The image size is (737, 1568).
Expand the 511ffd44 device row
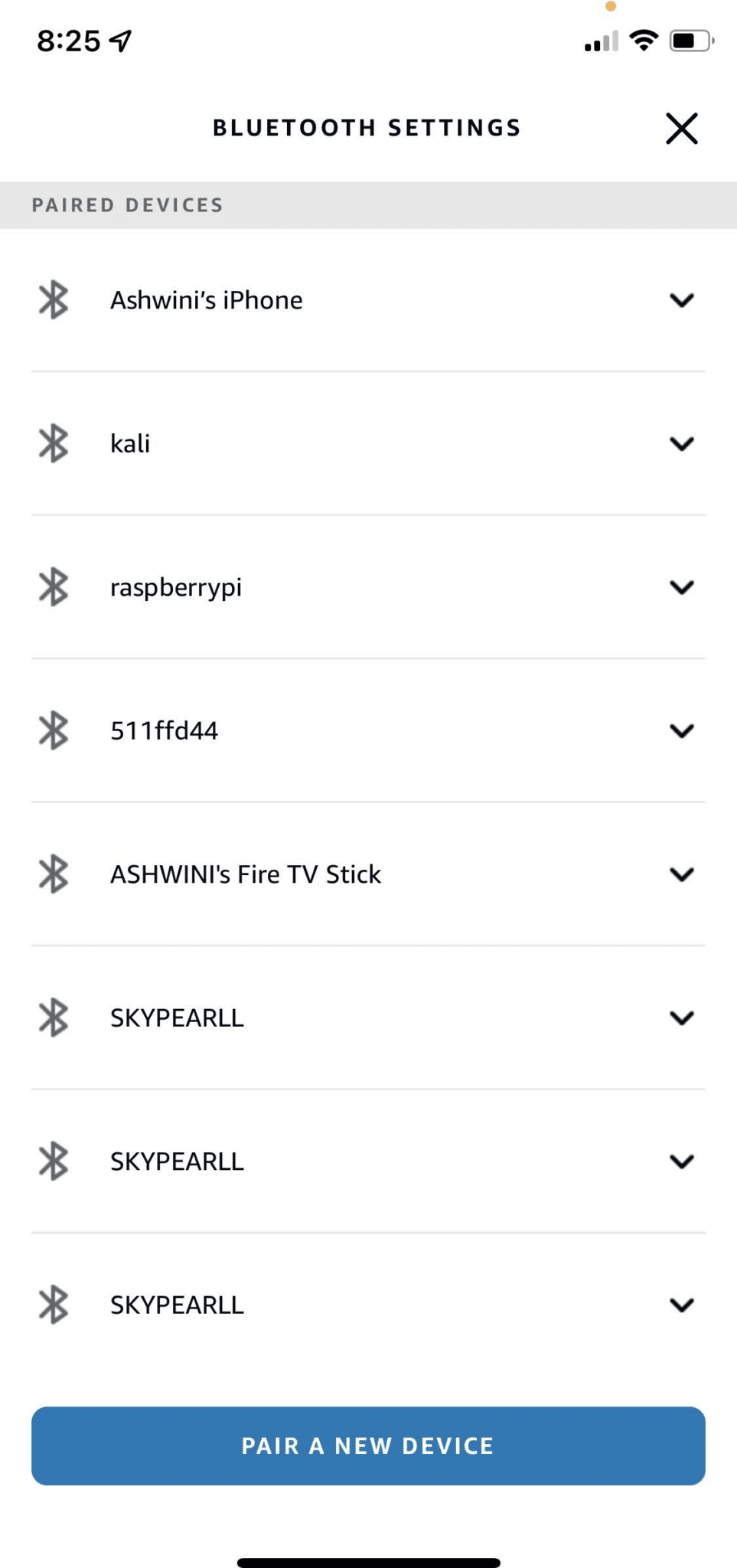(681, 730)
